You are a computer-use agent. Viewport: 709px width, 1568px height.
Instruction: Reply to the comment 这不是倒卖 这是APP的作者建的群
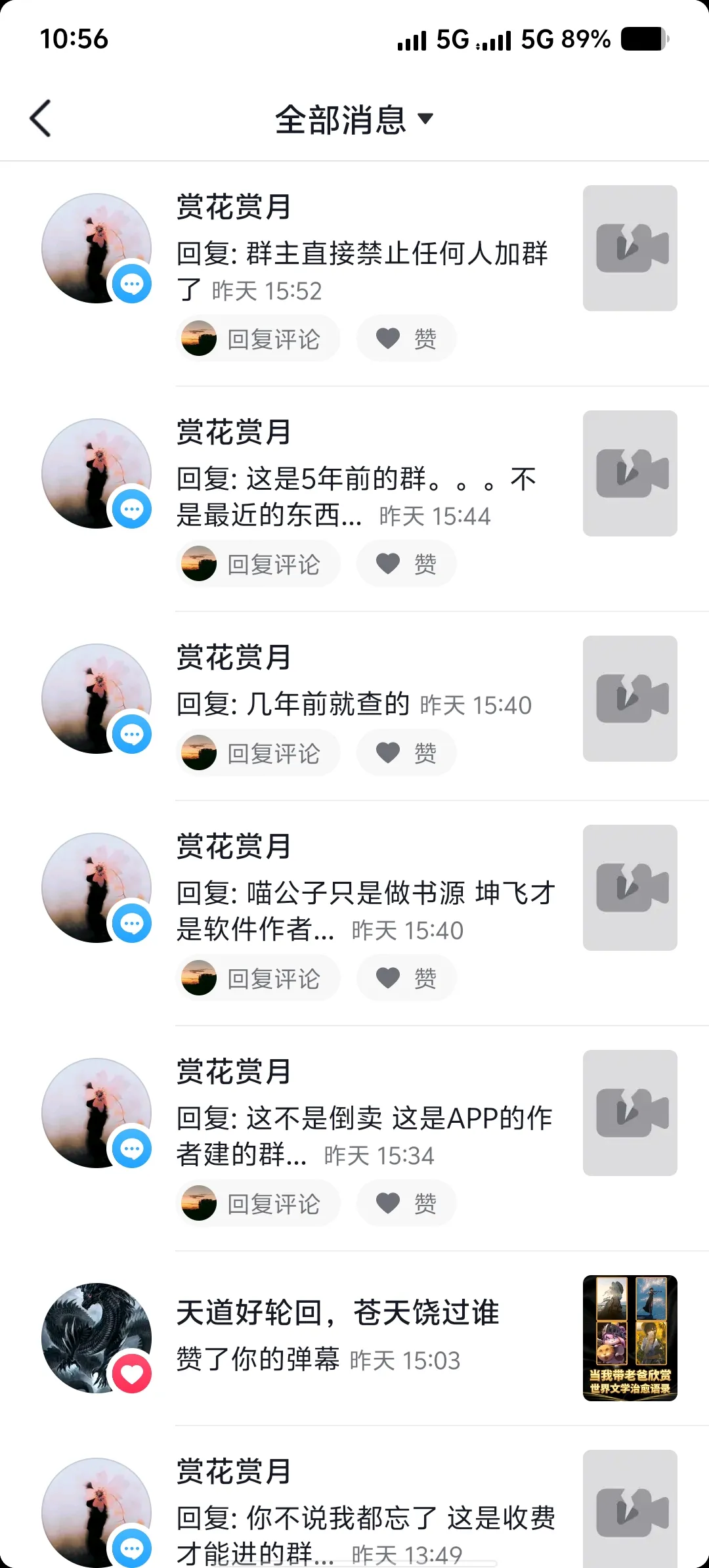[x=258, y=1204]
